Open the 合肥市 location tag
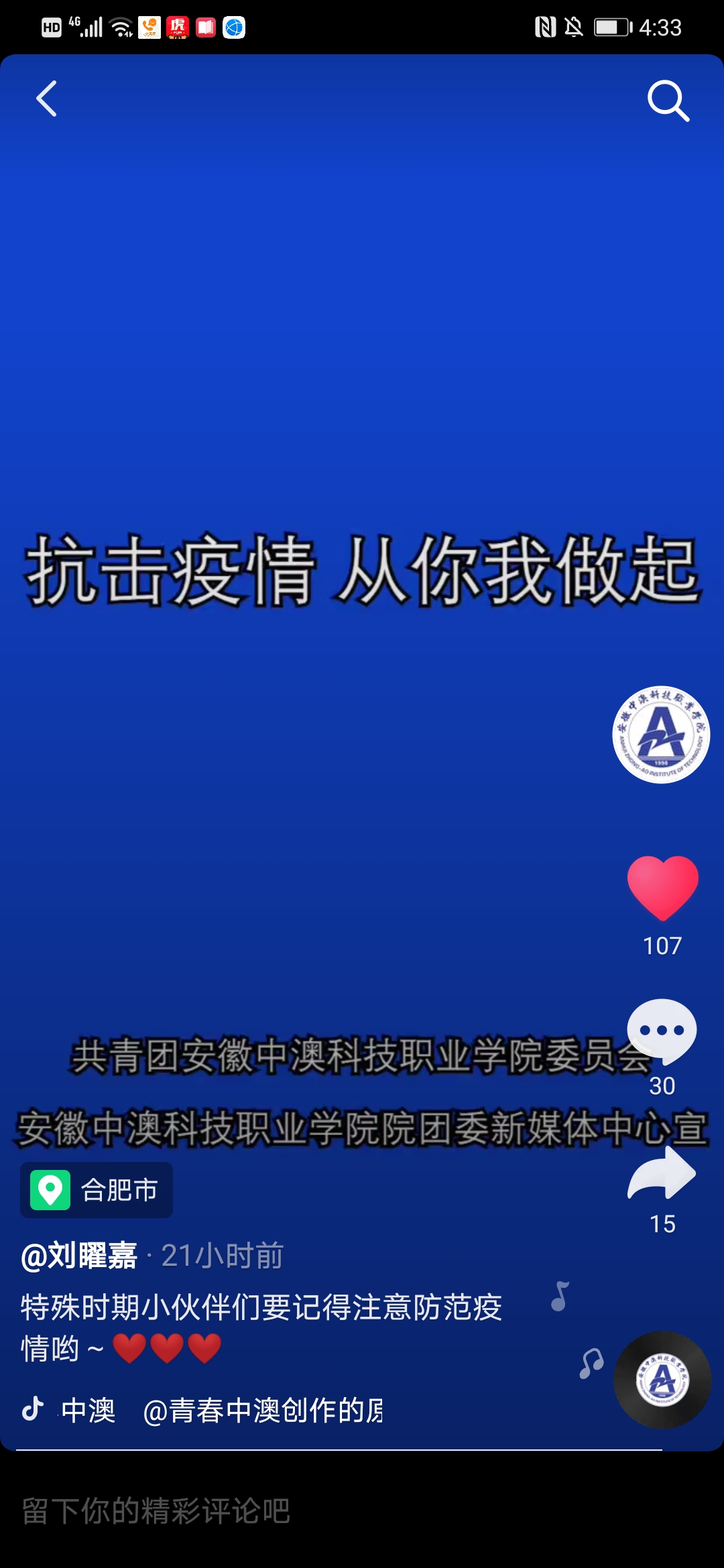724x1568 pixels. pyautogui.click(x=97, y=1190)
